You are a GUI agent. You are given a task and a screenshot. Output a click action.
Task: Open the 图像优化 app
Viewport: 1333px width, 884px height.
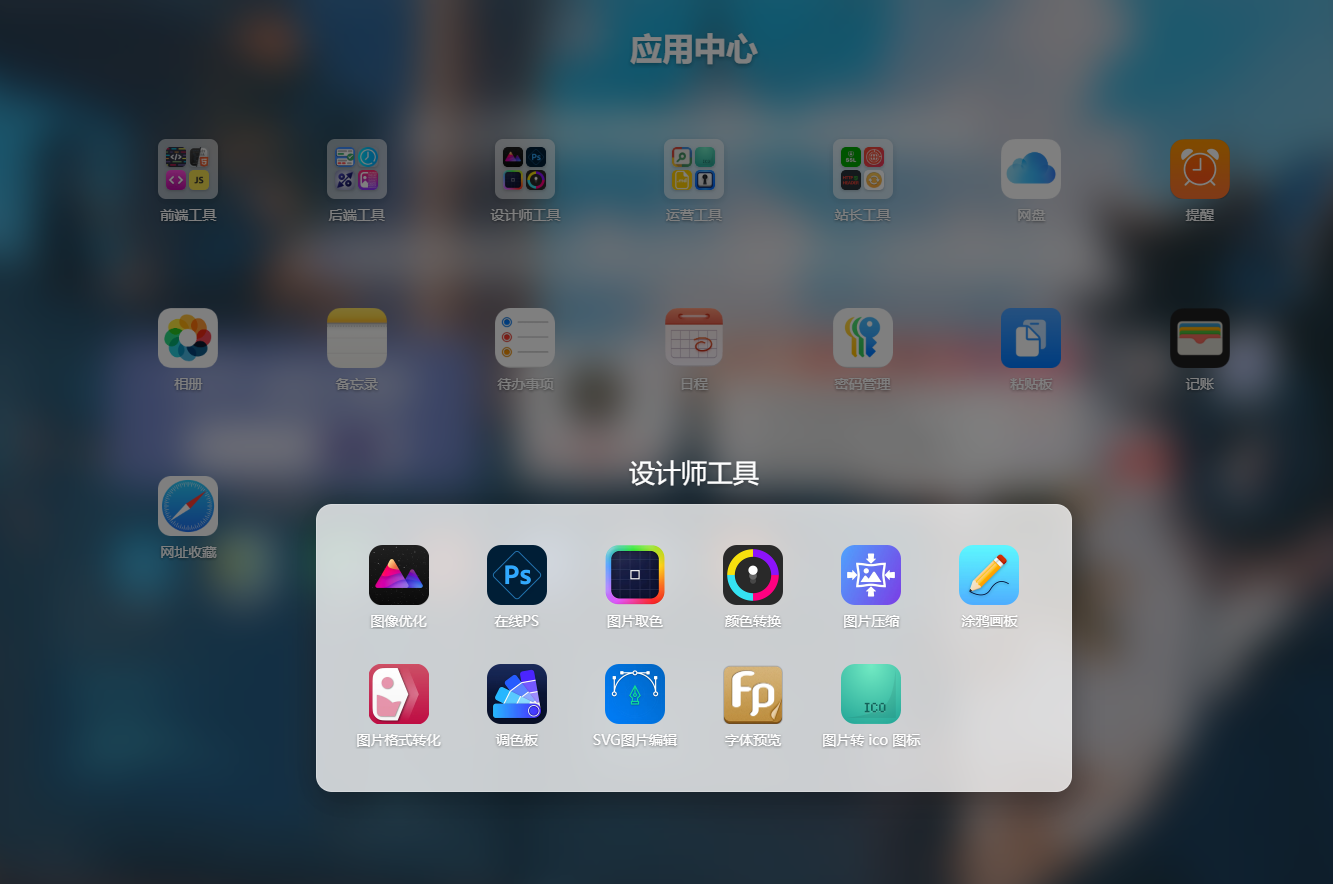(x=398, y=575)
